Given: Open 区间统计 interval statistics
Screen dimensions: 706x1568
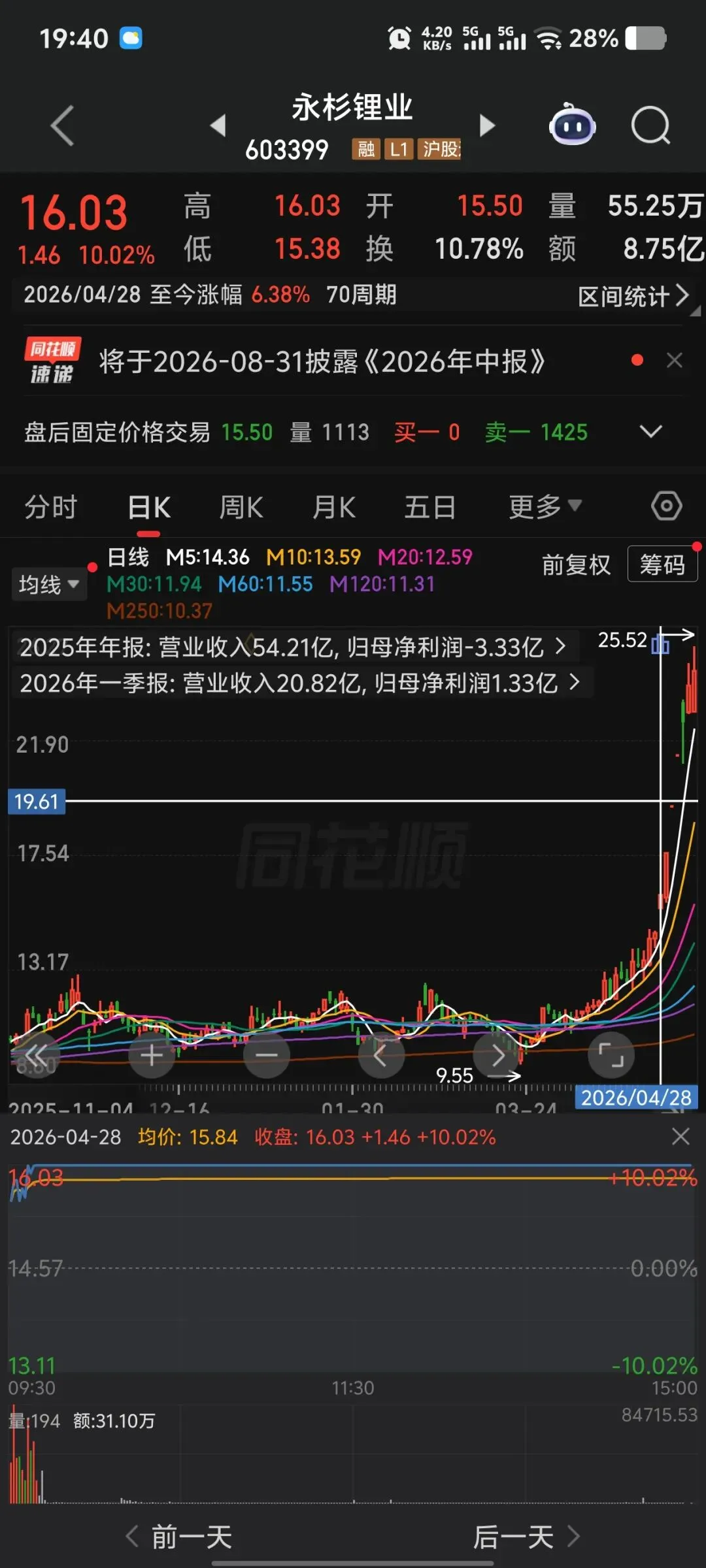Looking at the screenshot, I should tap(633, 296).
